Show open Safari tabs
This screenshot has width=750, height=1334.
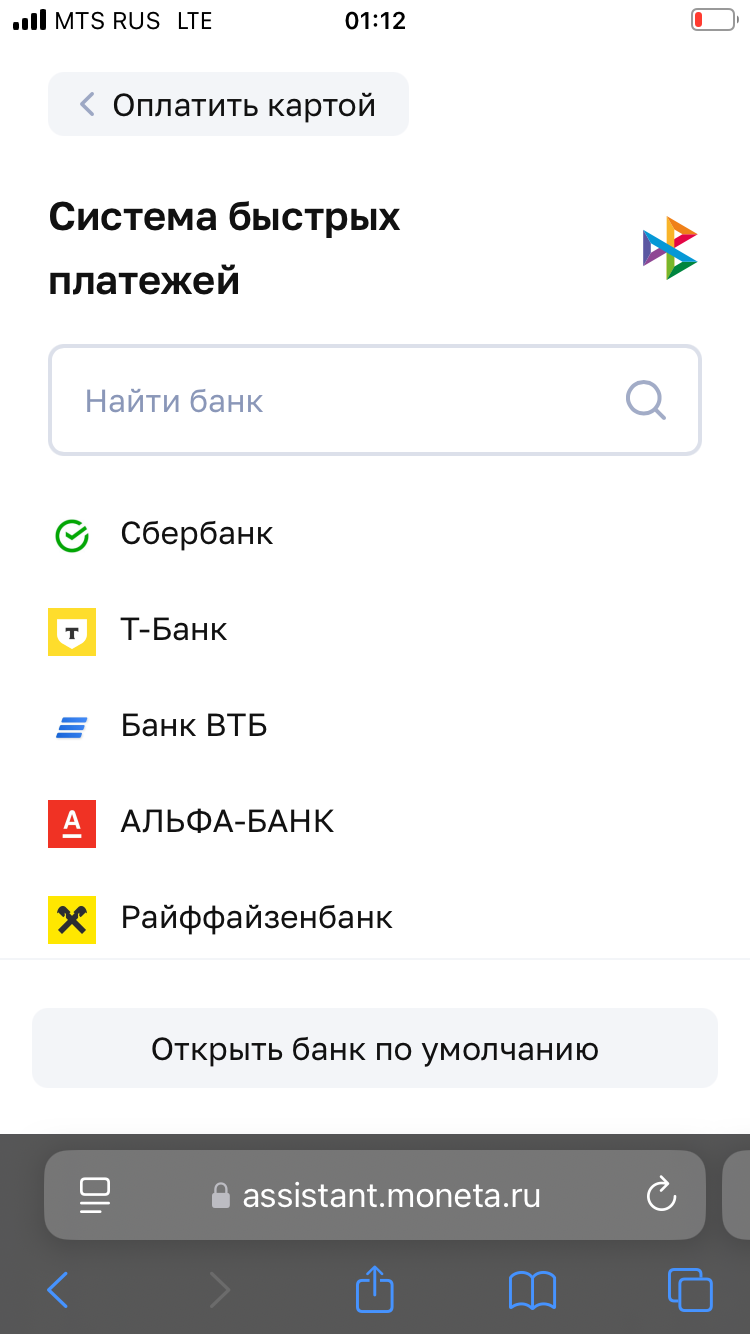point(690,1290)
